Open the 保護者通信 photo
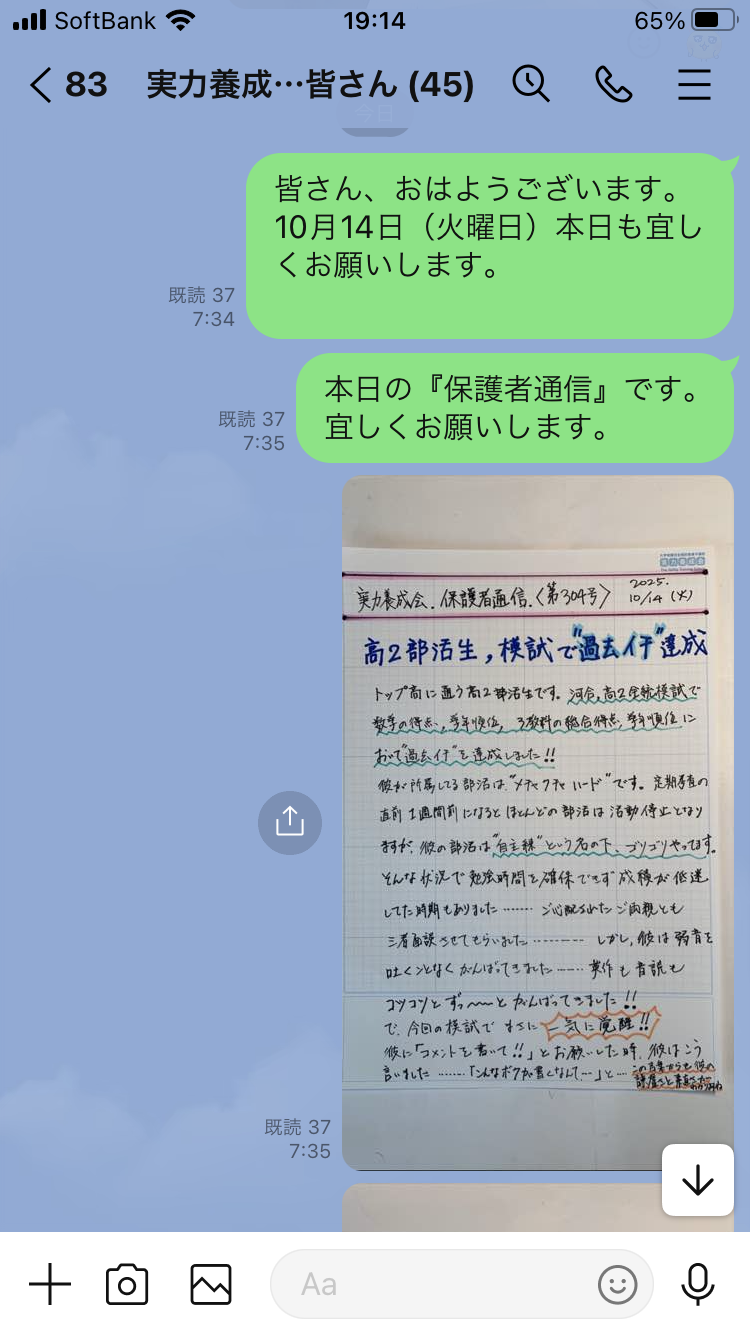This screenshot has width=750, height=1334. [537, 822]
